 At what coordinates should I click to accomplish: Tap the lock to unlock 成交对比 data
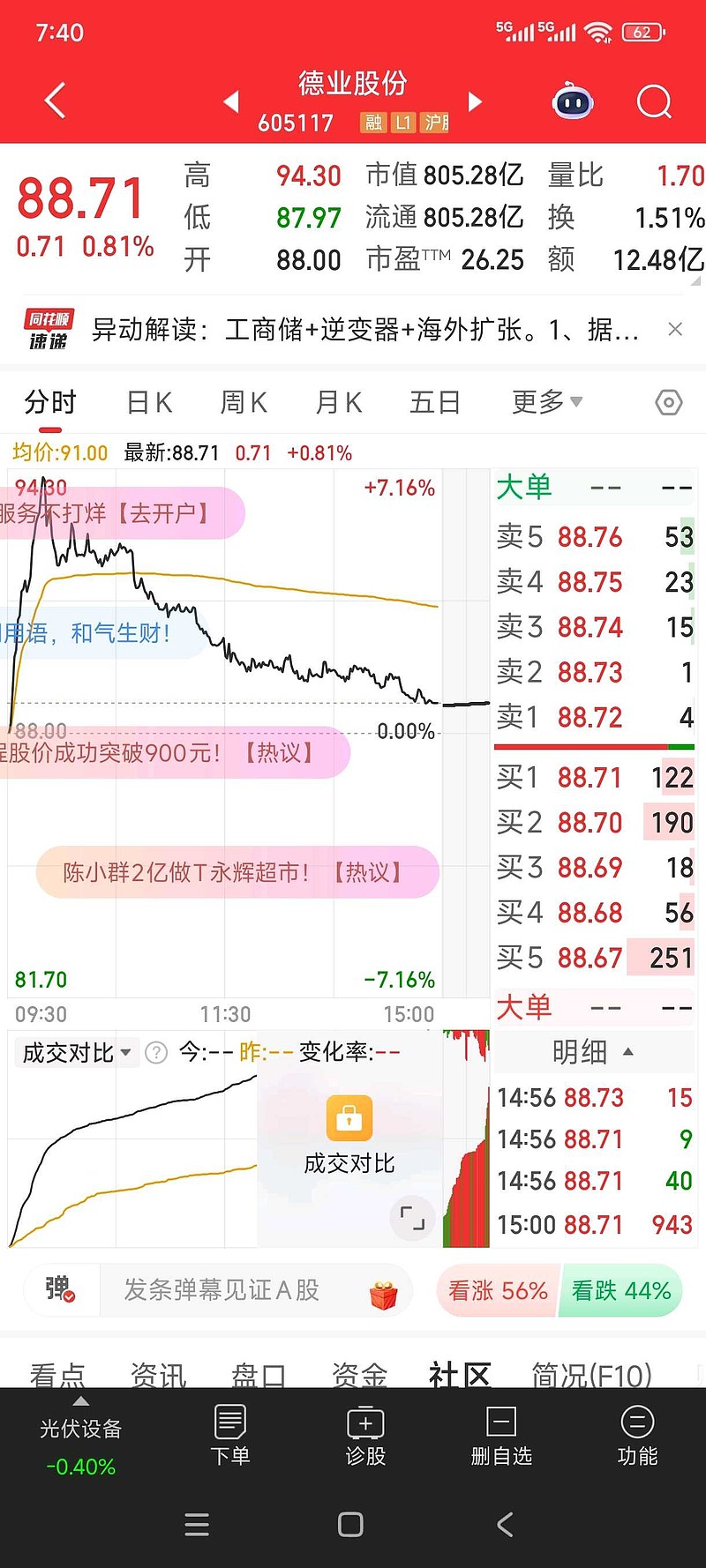coord(349,1117)
